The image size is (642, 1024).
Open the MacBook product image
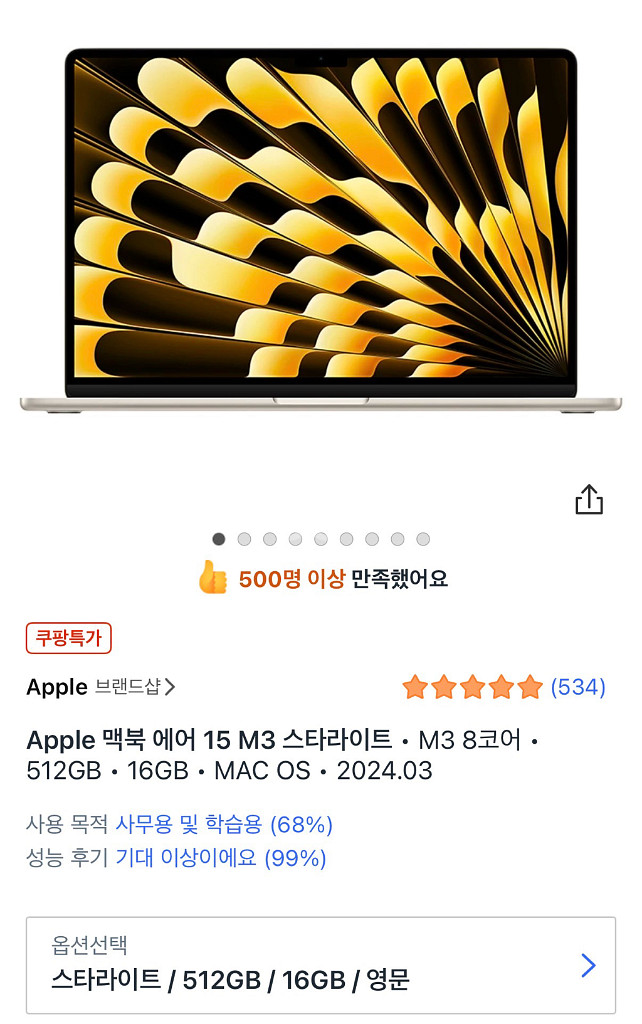point(320,230)
